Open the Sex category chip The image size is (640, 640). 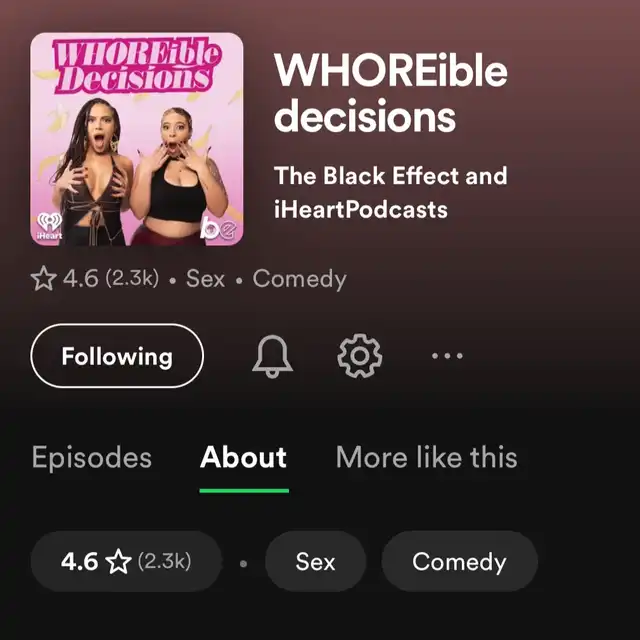pos(315,561)
